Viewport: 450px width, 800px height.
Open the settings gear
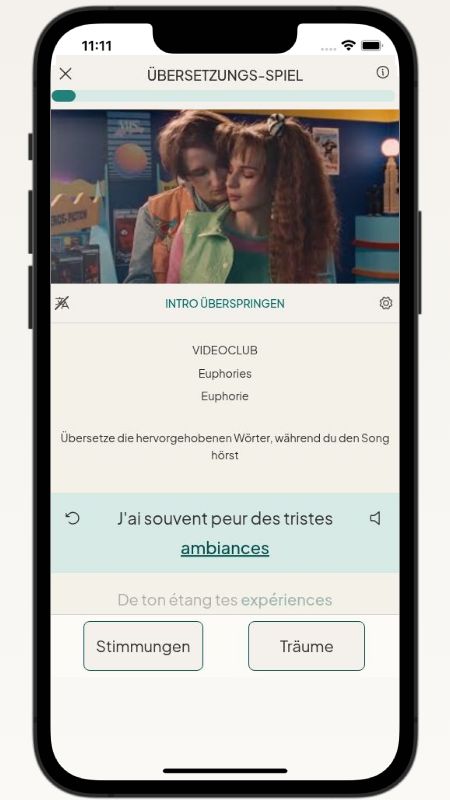(386, 303)
